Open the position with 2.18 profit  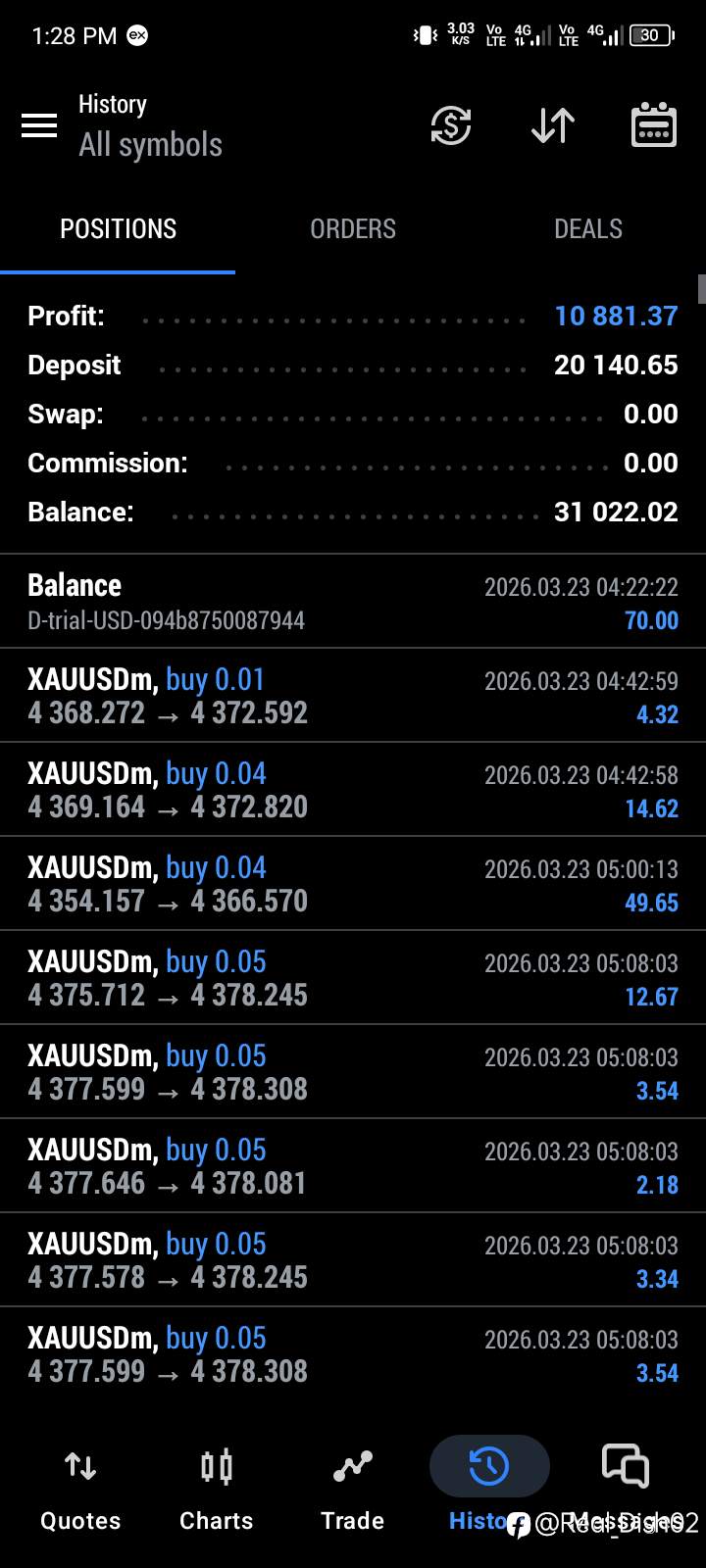coord(353,1166)
